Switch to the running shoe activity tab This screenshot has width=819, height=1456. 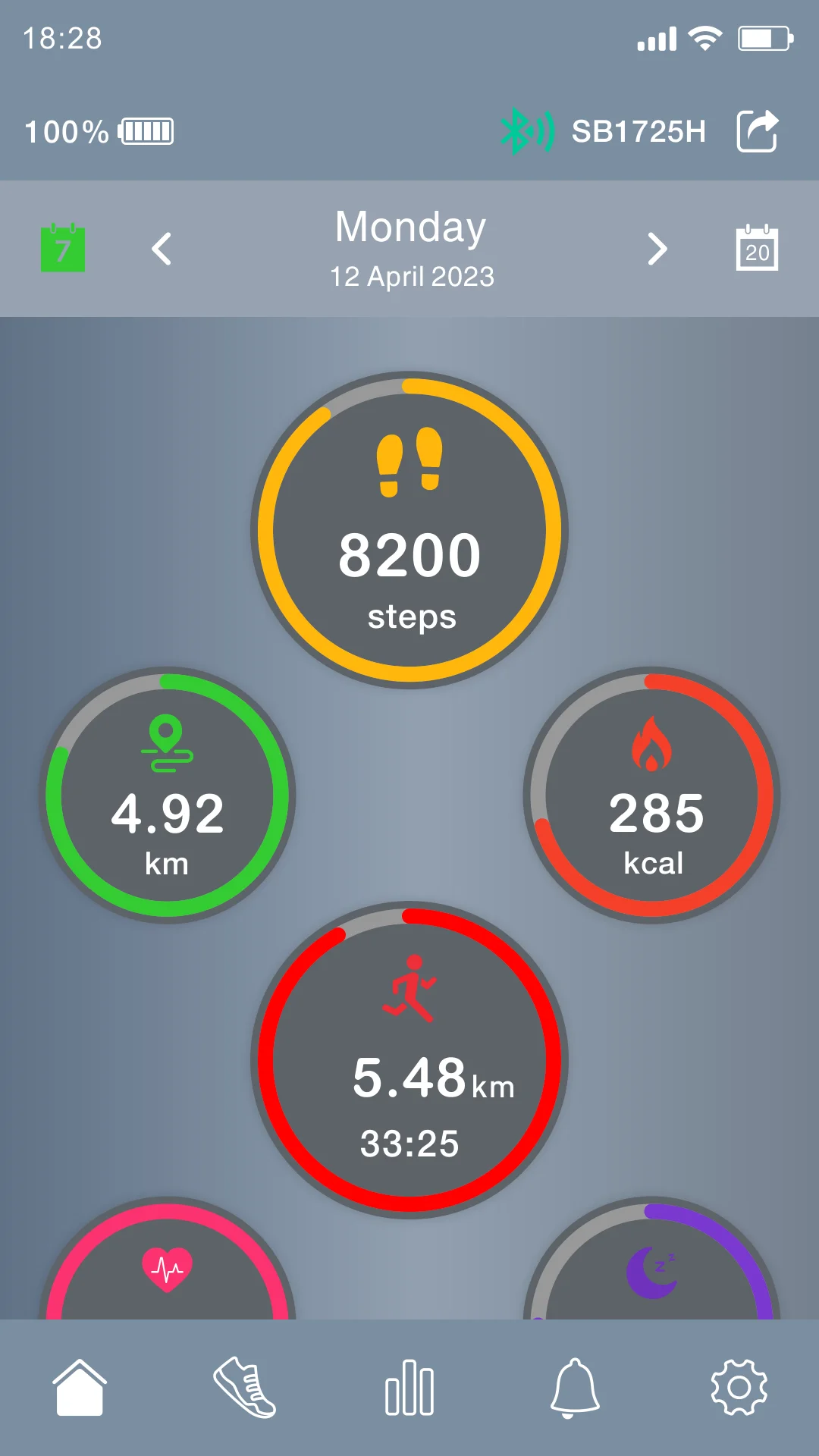point(244,1388)
